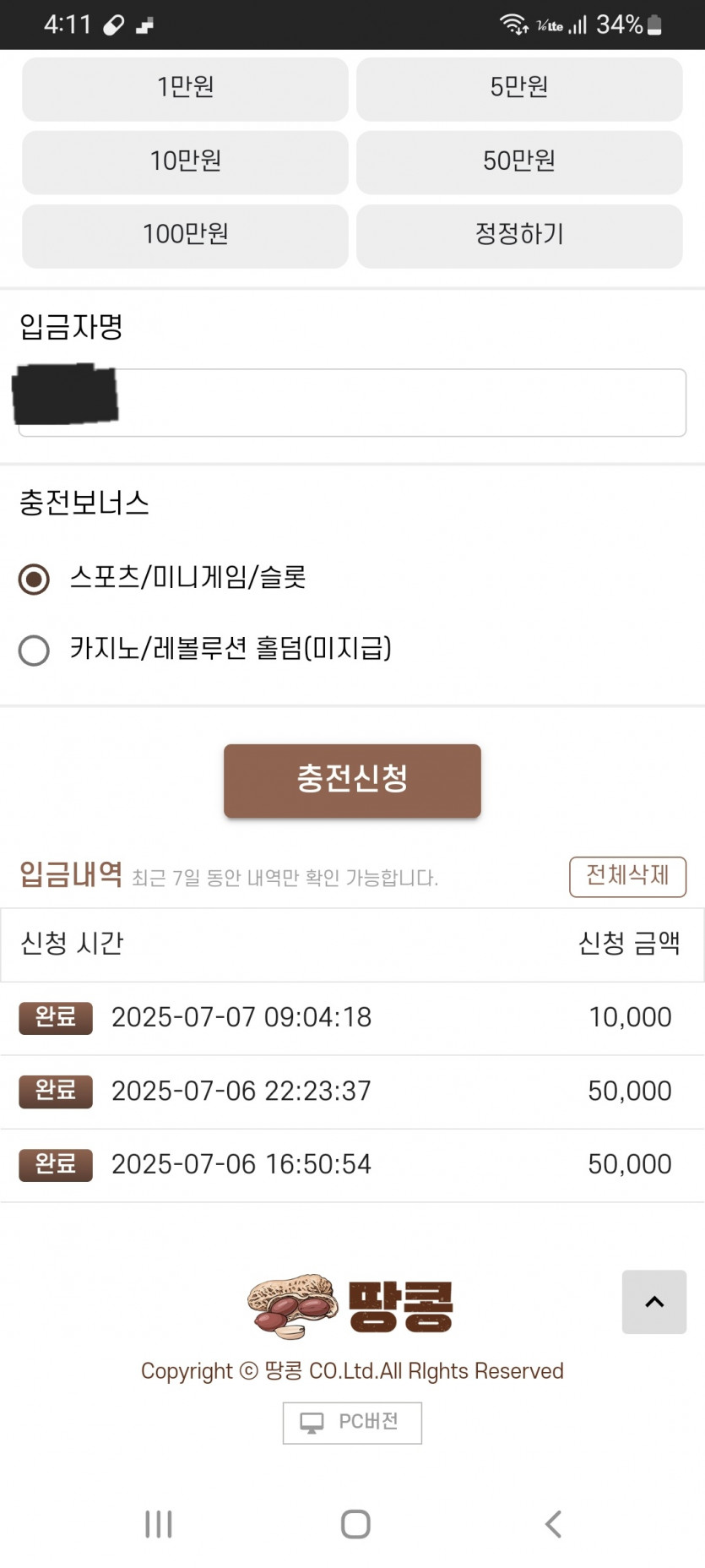Screen dimensions: 705x1568
Task: Tap 정정하기 to reset the amount
Action: point(519,236)
